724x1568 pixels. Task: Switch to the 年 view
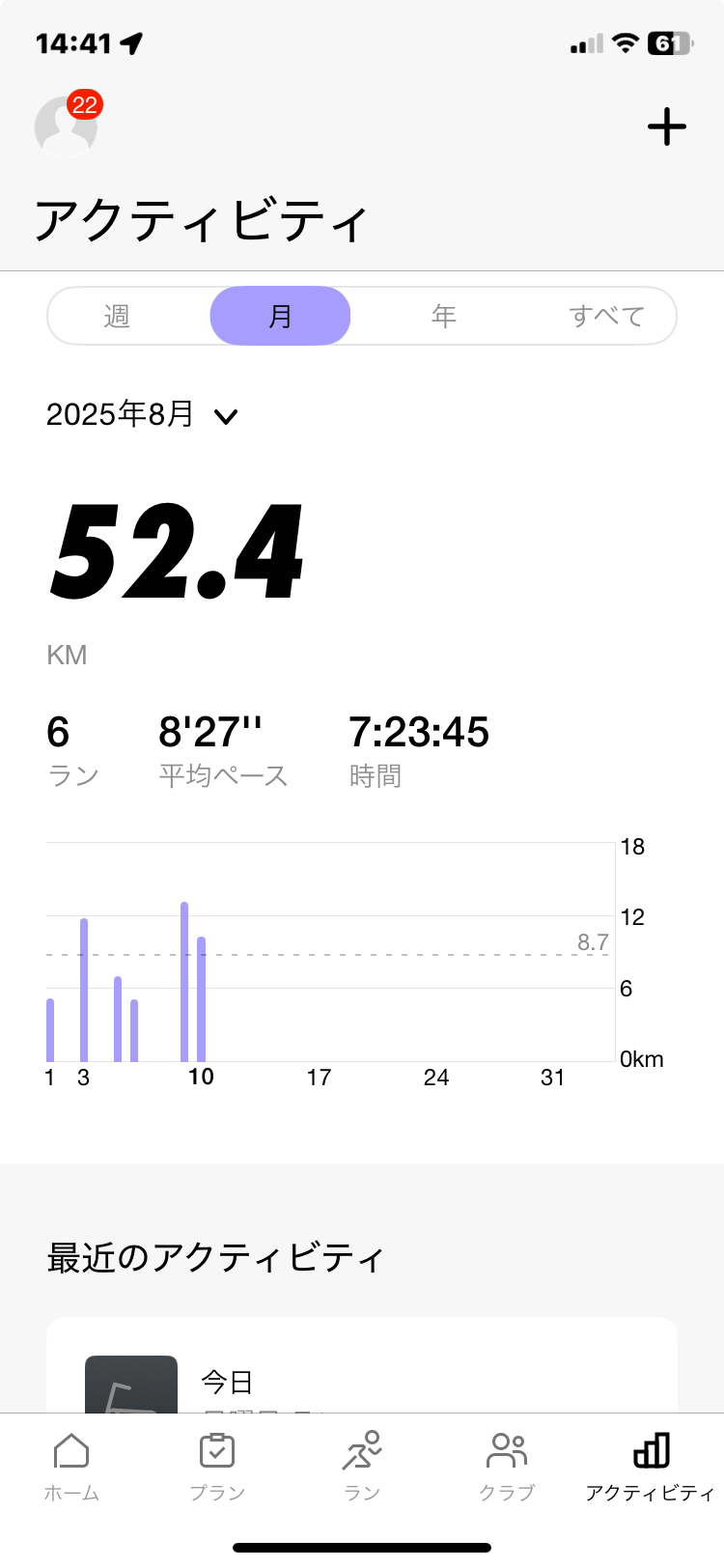443,316
